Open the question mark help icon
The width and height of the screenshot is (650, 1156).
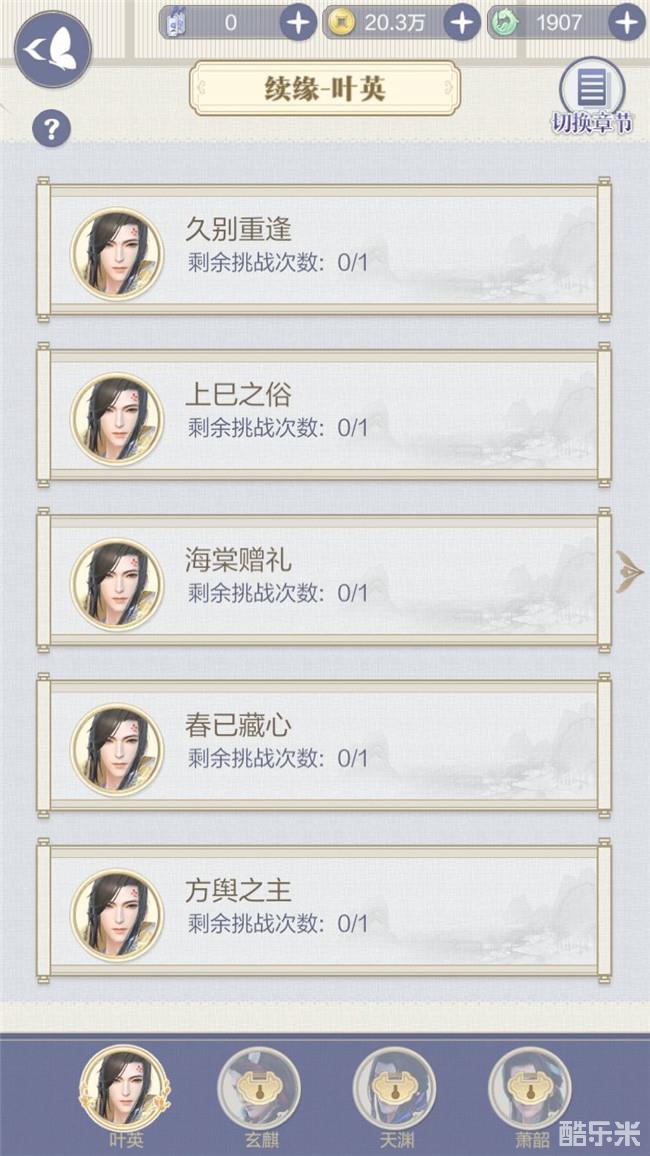point(52,128)
